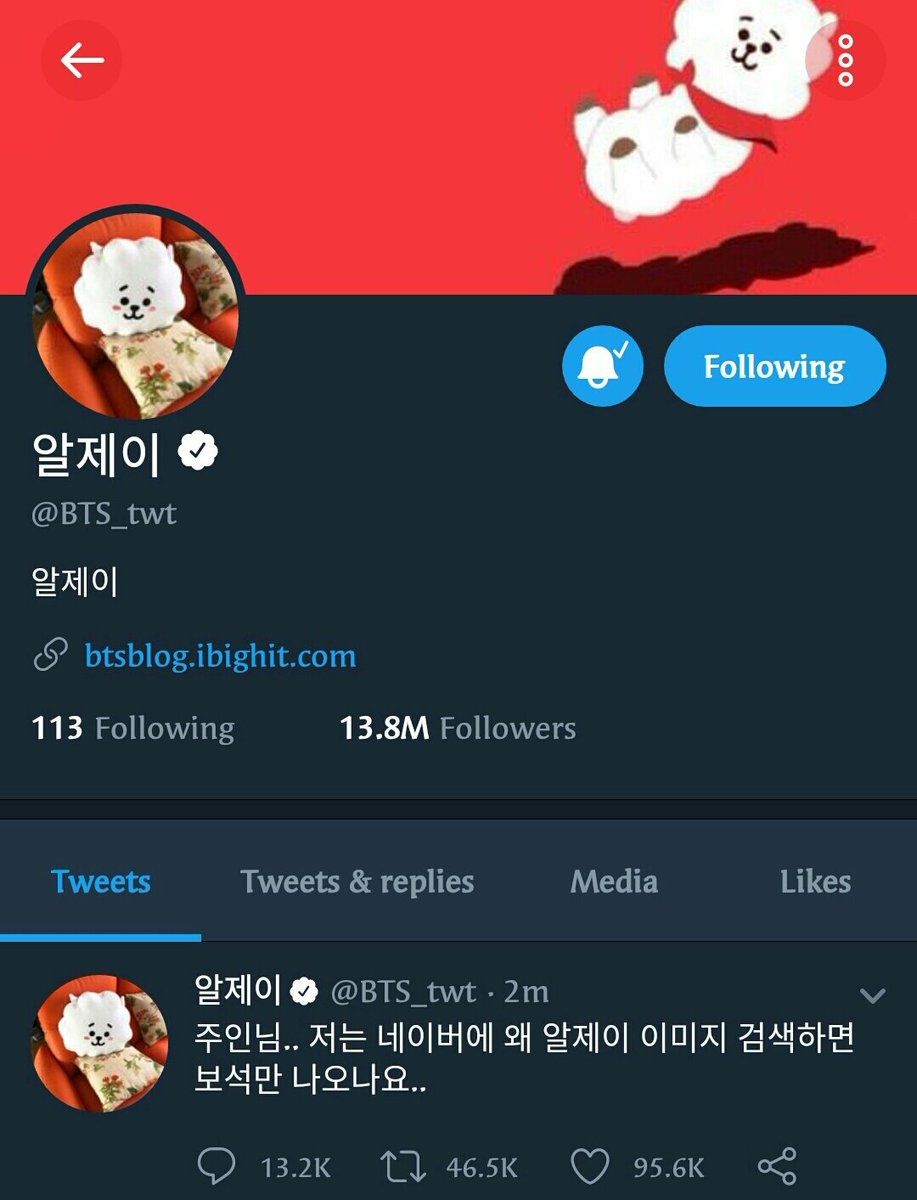Viewport: 917px width, 1200px height.
Task: Go back using the arrow icon
Action: 81,60
